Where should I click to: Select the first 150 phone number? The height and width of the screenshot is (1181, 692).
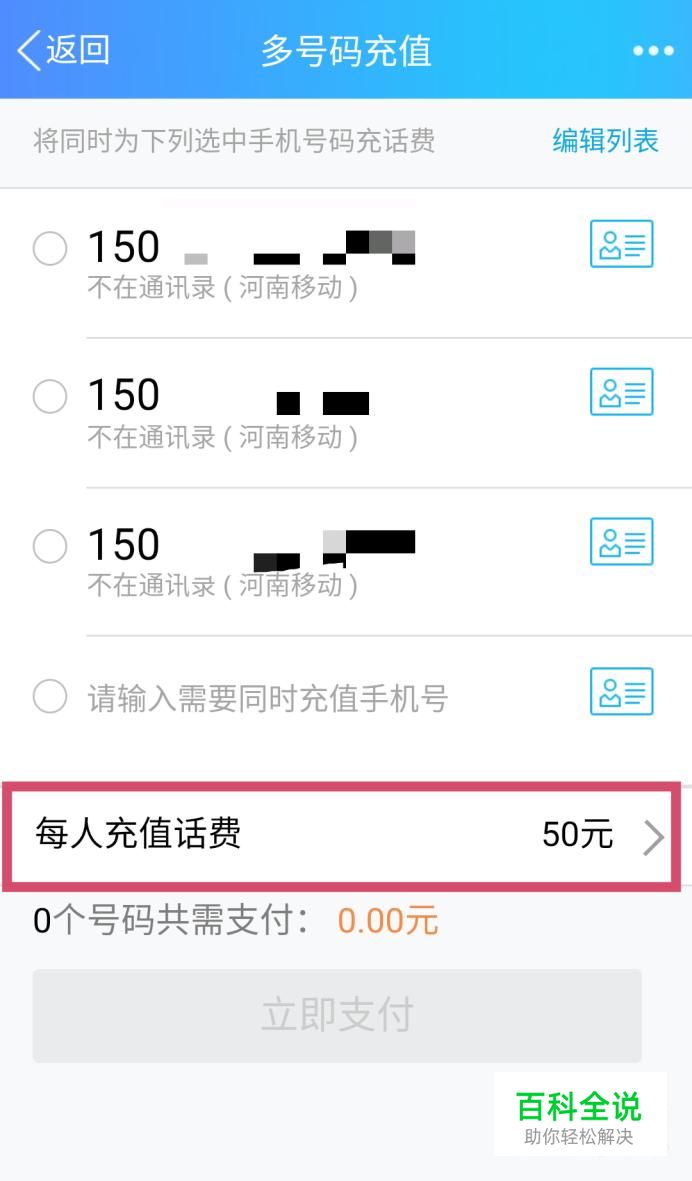50,248
